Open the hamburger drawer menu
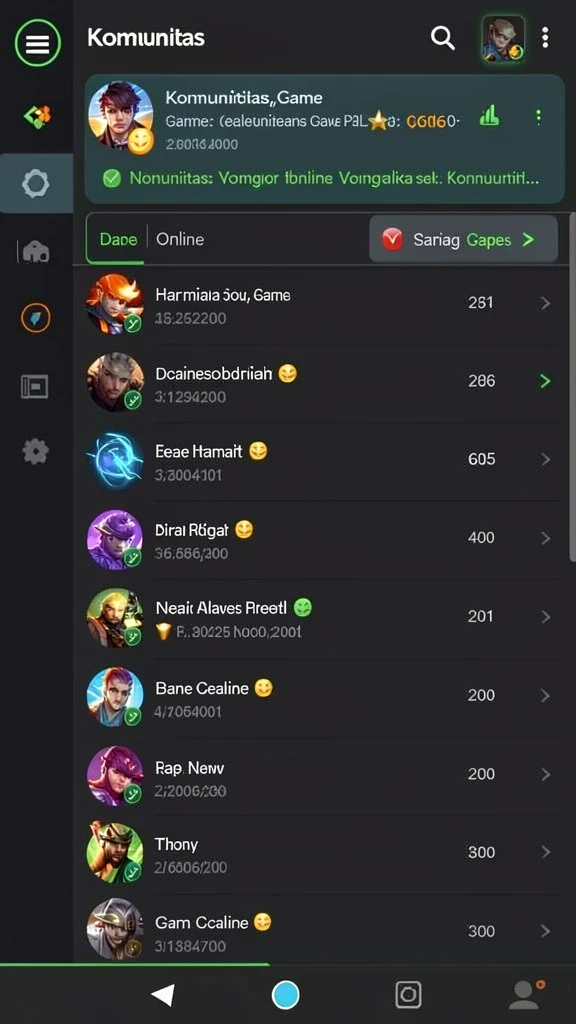This screenshot has width=576, height=1024. point(37,43)
